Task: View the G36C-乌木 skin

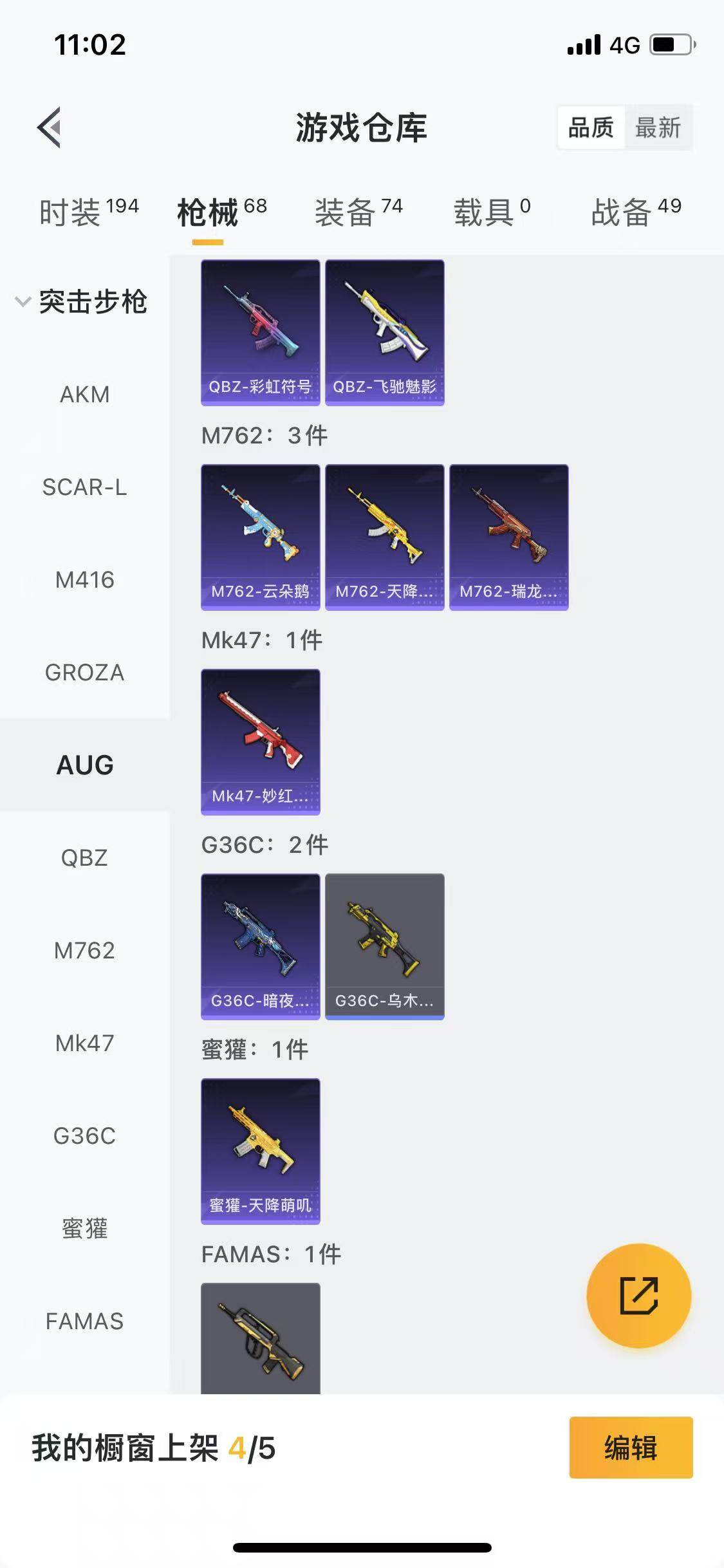Action: 384,946
